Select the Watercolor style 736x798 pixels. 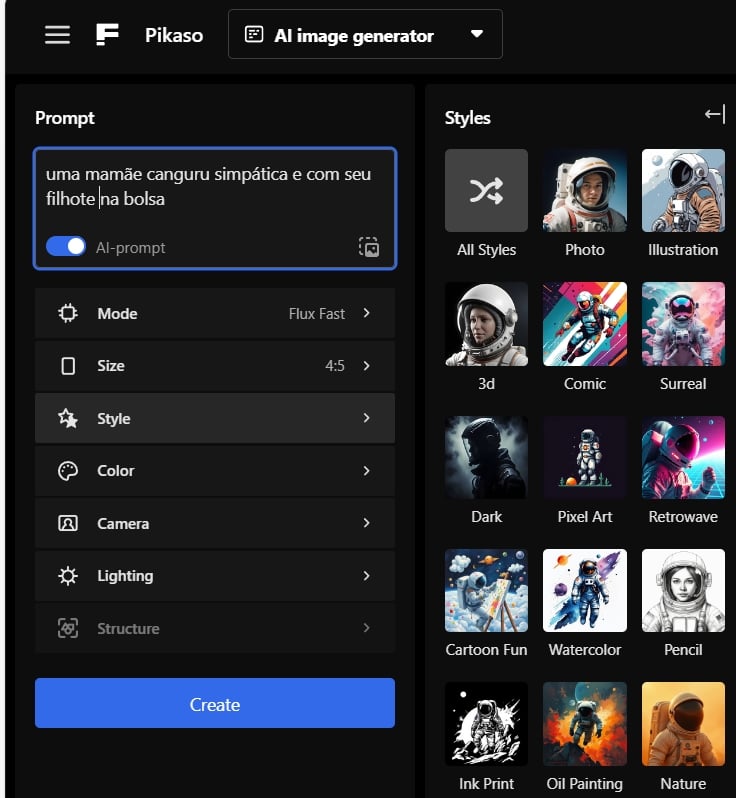click(x=584, y=590)
